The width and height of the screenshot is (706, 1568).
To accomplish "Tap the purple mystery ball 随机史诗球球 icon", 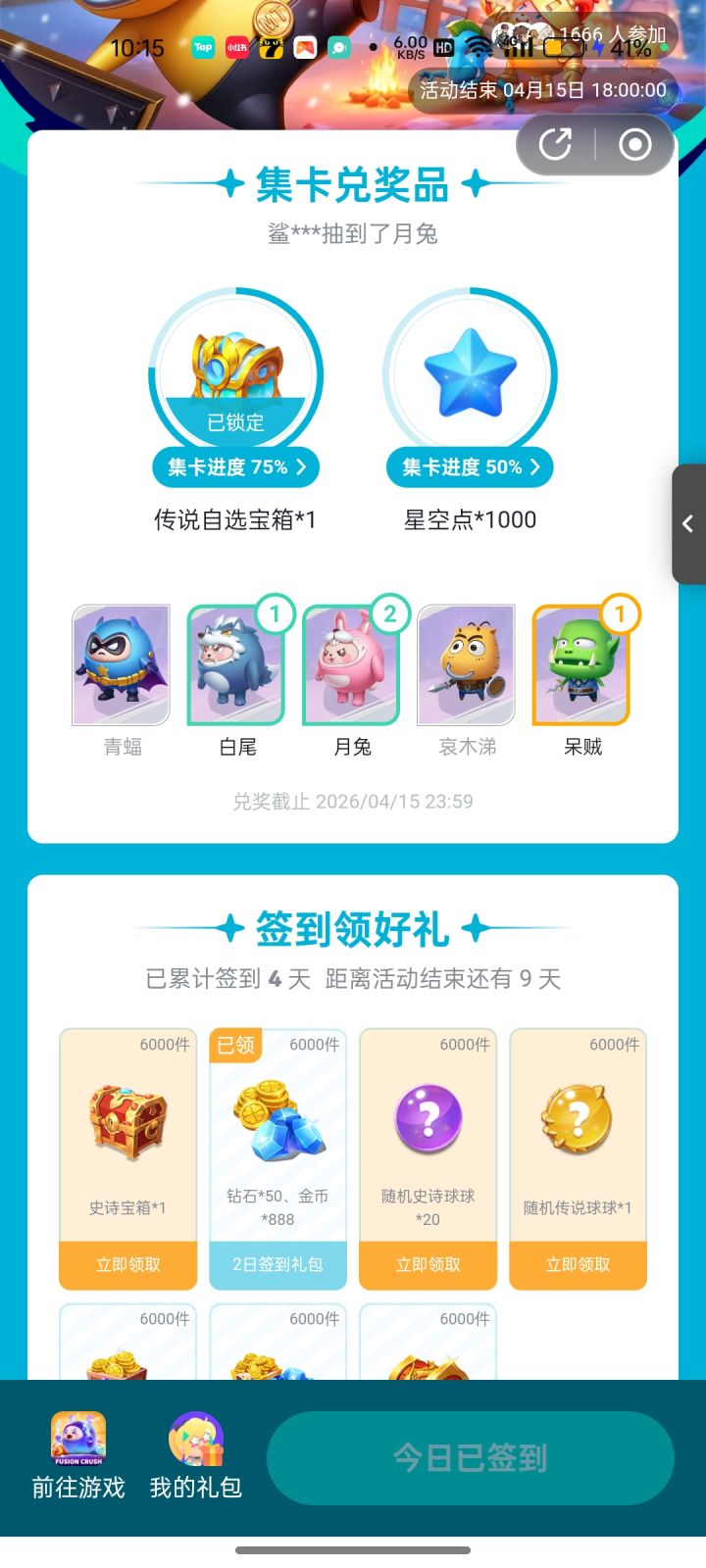I will 428,1117.
